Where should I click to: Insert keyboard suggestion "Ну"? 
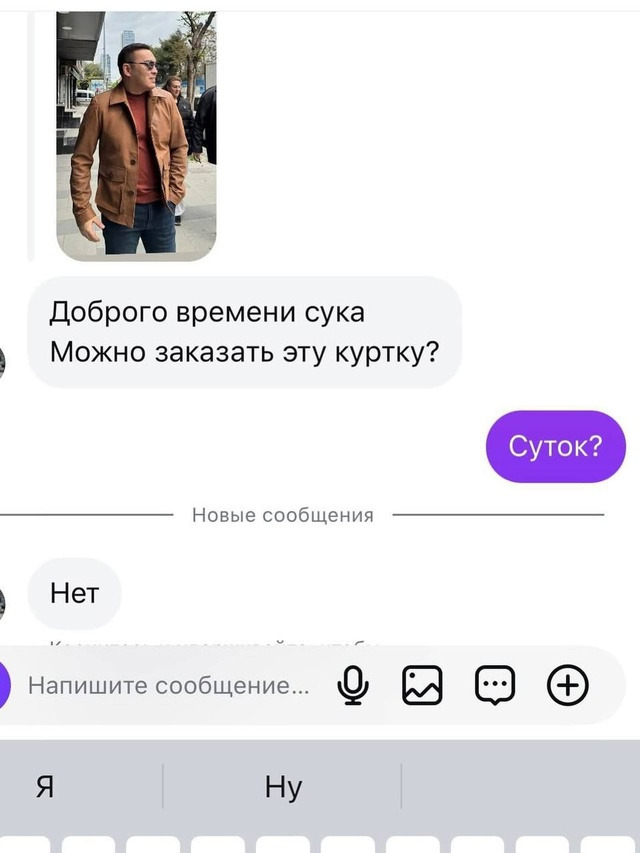point(283,788)
